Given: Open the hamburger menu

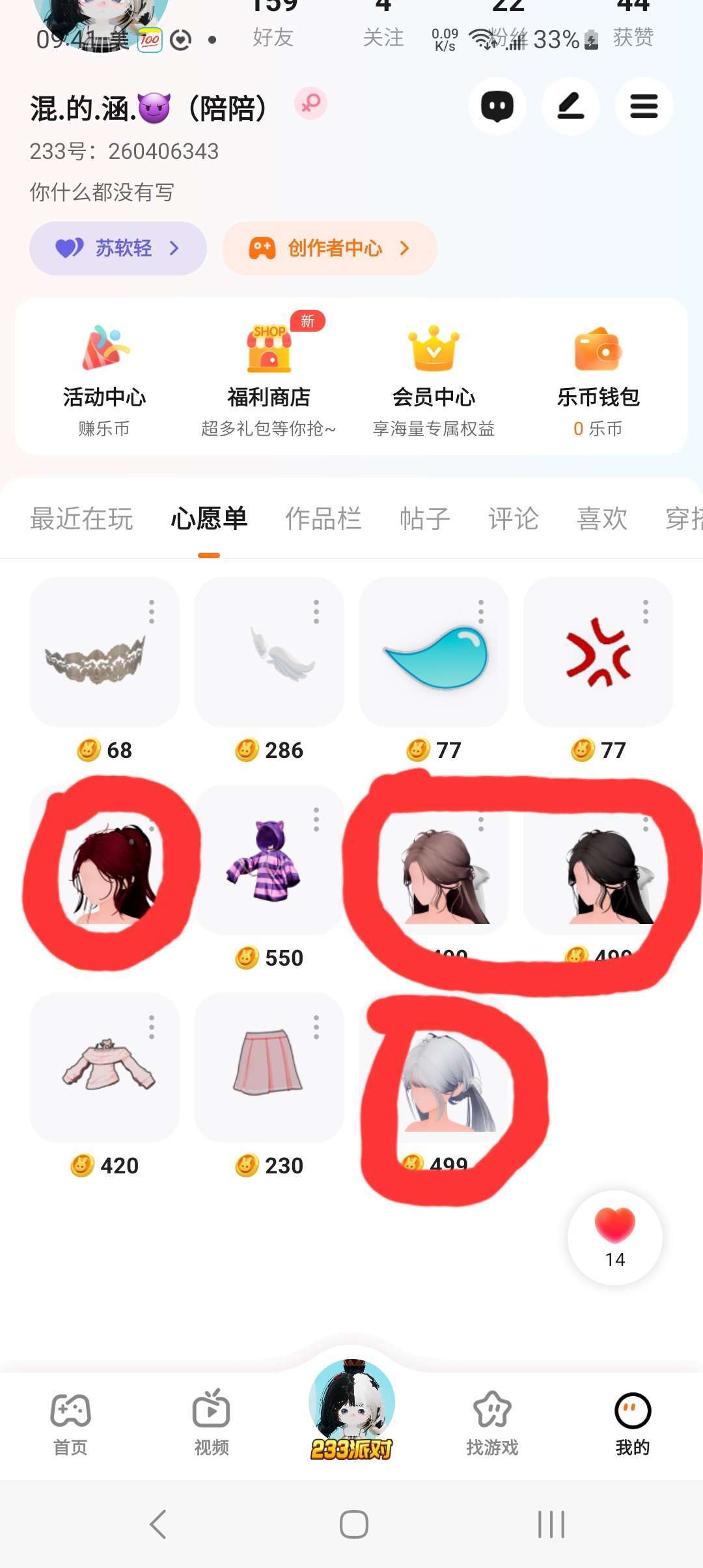Looking at the screenshot, I should [x=644, y=106].
